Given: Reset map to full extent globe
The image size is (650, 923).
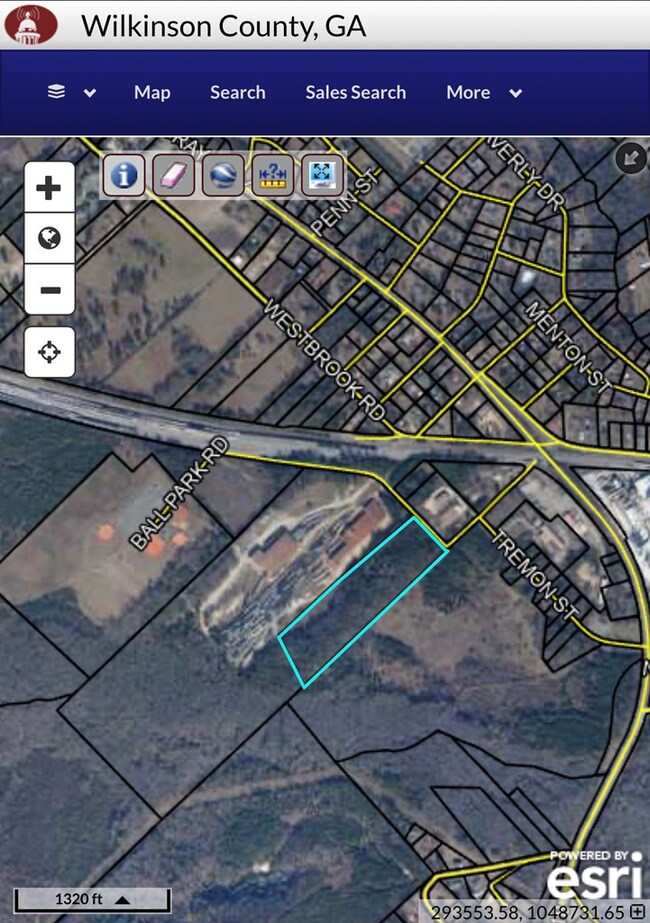Looking at the screenshot, I should point(49,238).
